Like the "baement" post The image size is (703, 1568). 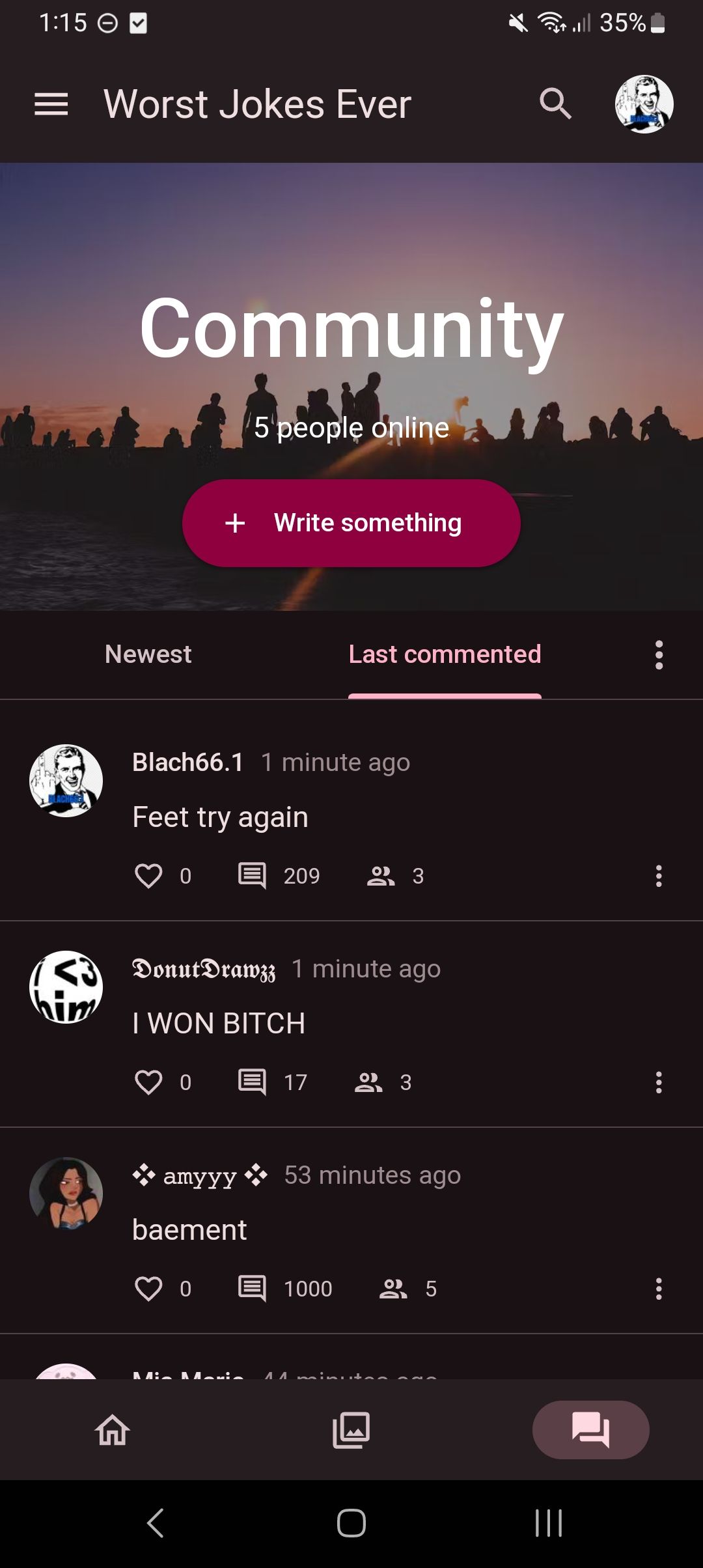pyautogui.click(x=148, y=1289)
